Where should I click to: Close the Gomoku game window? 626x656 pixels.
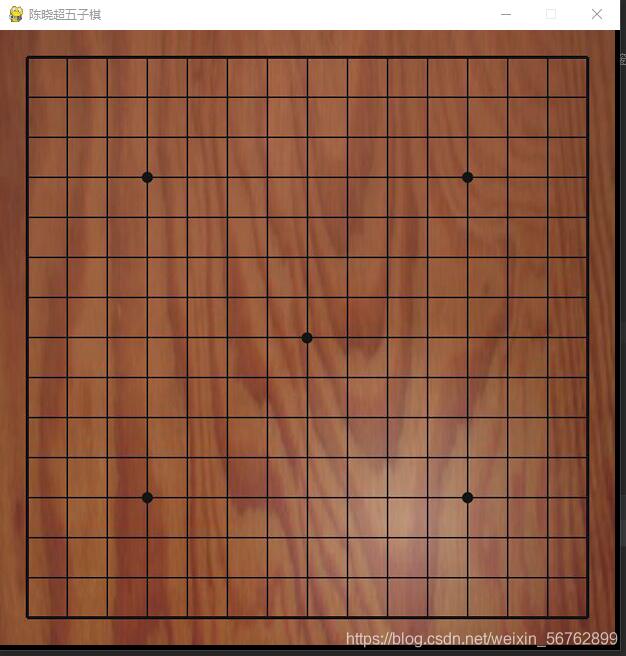[597, 14]
